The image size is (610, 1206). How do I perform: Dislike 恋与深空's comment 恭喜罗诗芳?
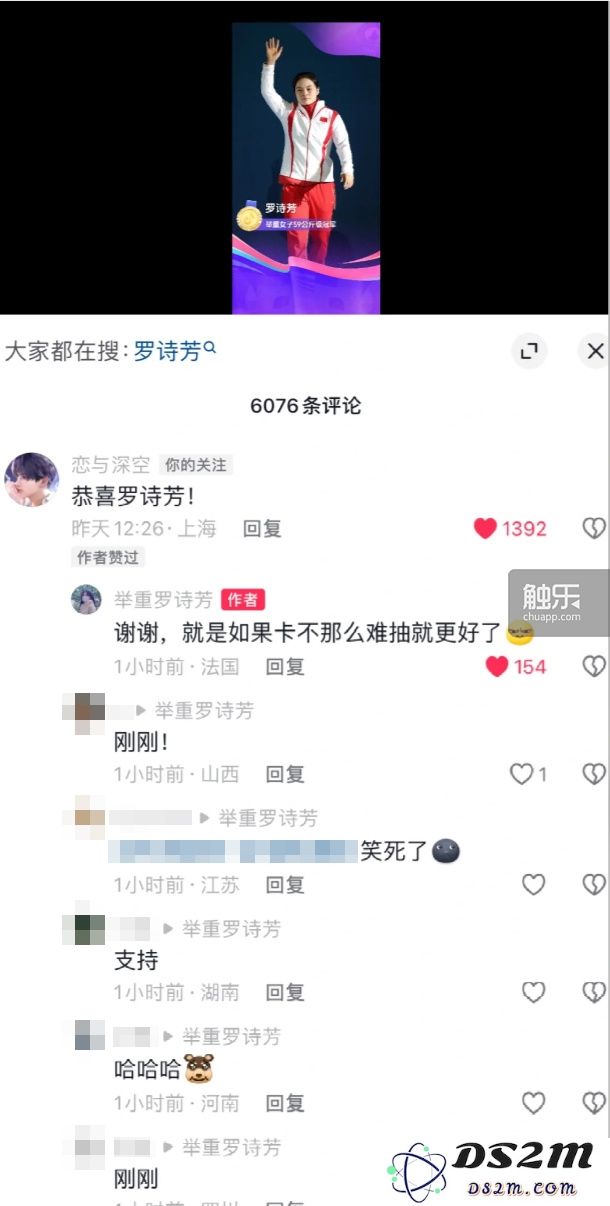(x=593, y=528)
